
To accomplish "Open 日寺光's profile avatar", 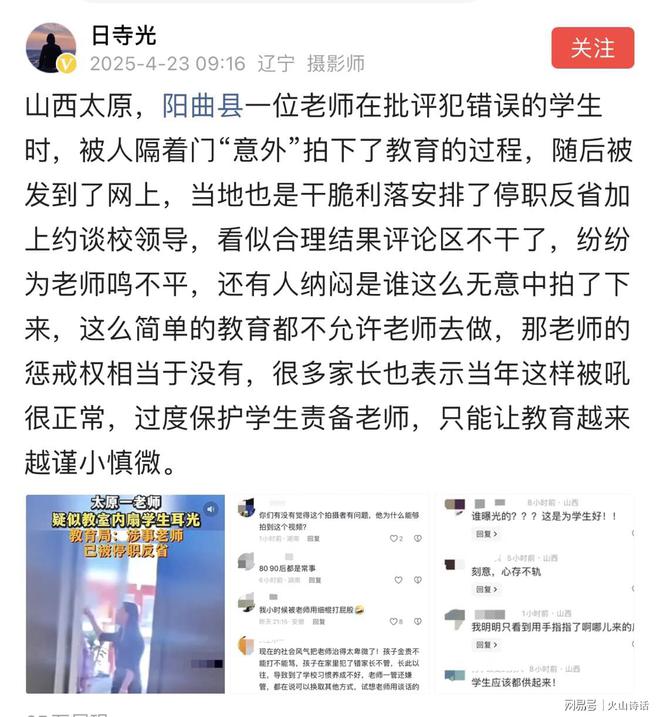I will [x=51, y=48].
